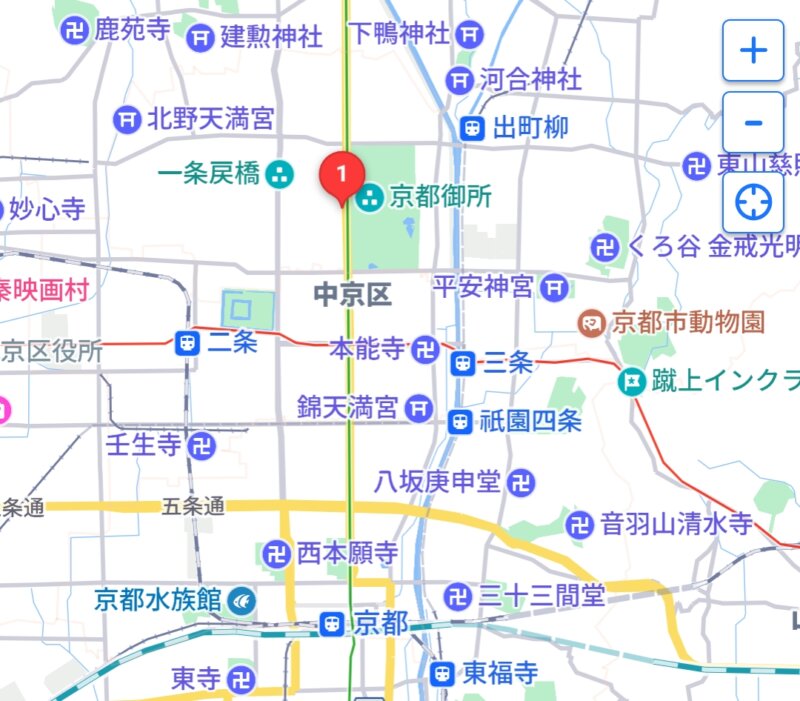Select the 北野天満宮 shrine marker
The width and height of the screenshot is (800, 701).
[127, 120]
